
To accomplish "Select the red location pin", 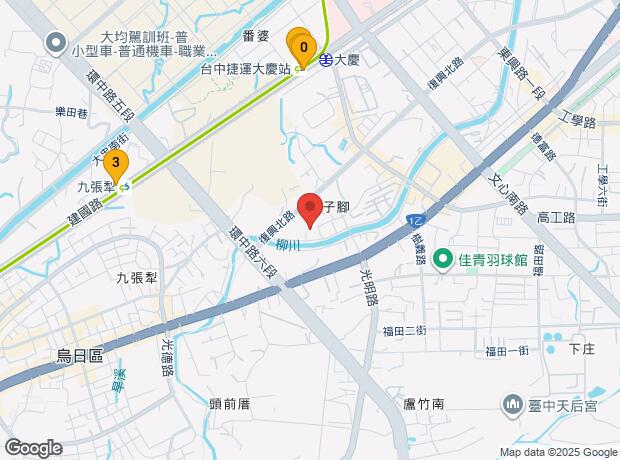I will pyautogui.click(x=310, y=206).
